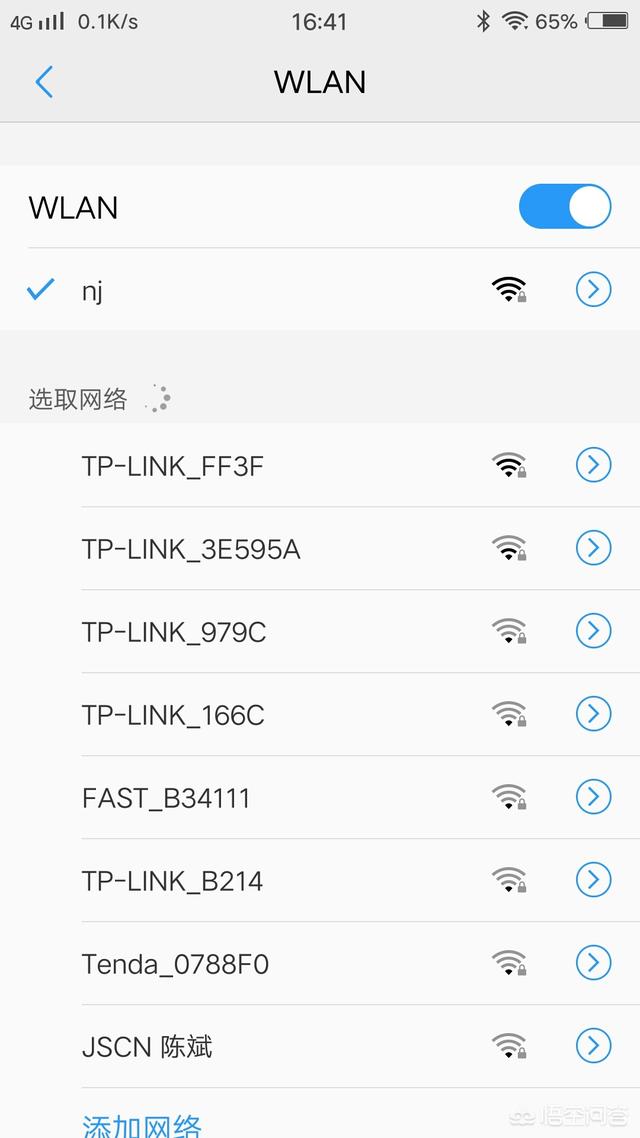The width and height of the screenshot is (640, 1138).
Task: Go back from the WLAN screen
Action: 44,82
